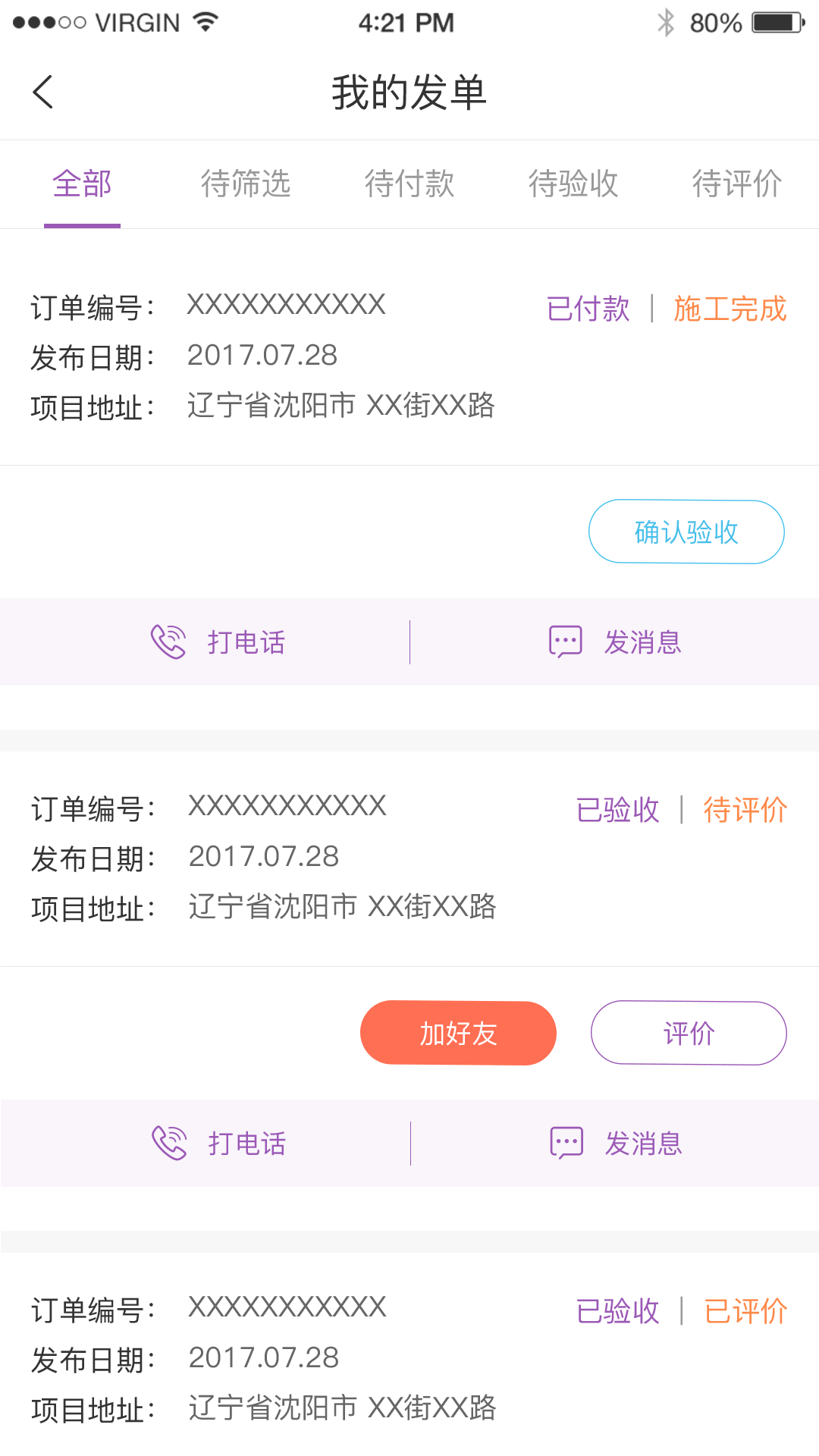Tap 打电话 on the 待评价 order
The height and width of the screenshot is (1456, 819).
219,1144
